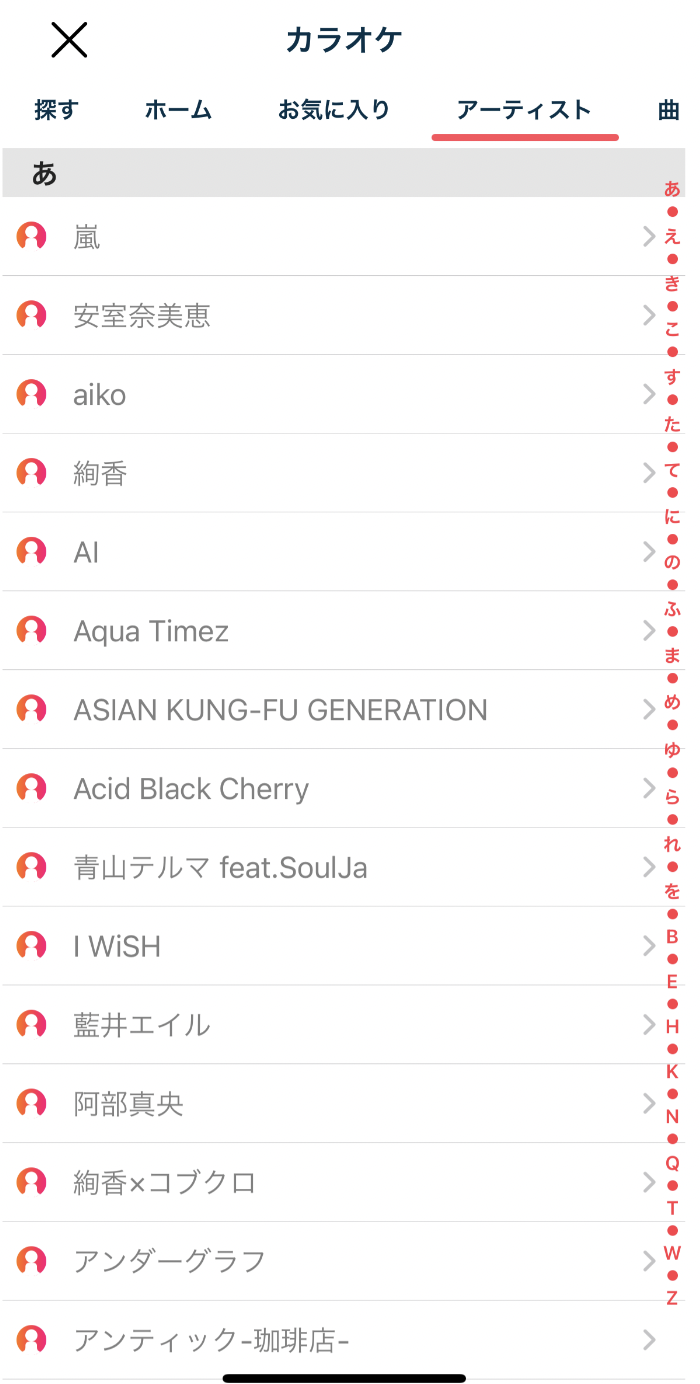The height and width of the screenshot is (1384, 700).
Task: Open 青山テルマ feat.SoulJa
Action: point(330,867)
